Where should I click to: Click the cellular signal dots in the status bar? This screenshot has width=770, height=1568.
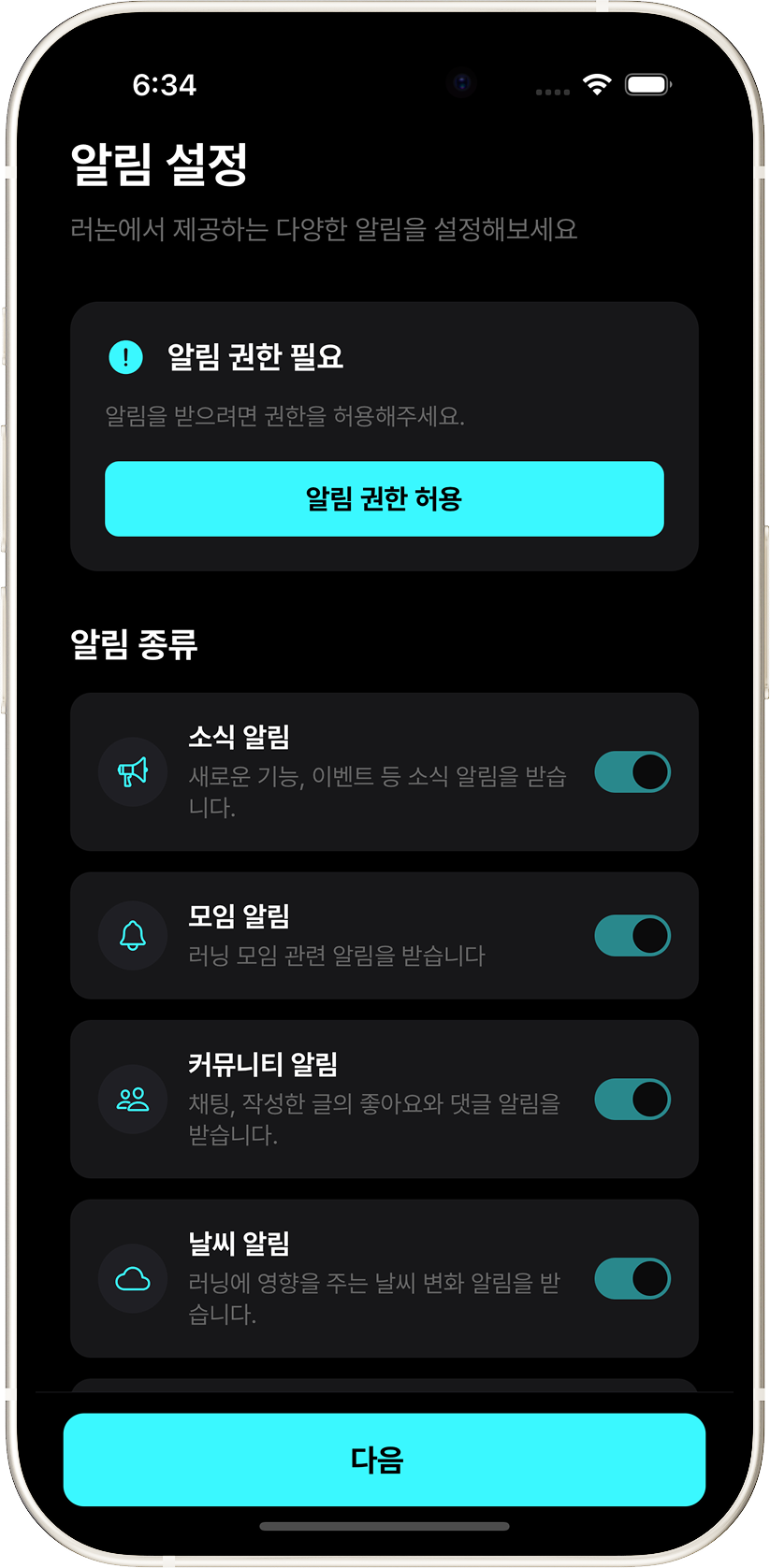coord(552,89)
